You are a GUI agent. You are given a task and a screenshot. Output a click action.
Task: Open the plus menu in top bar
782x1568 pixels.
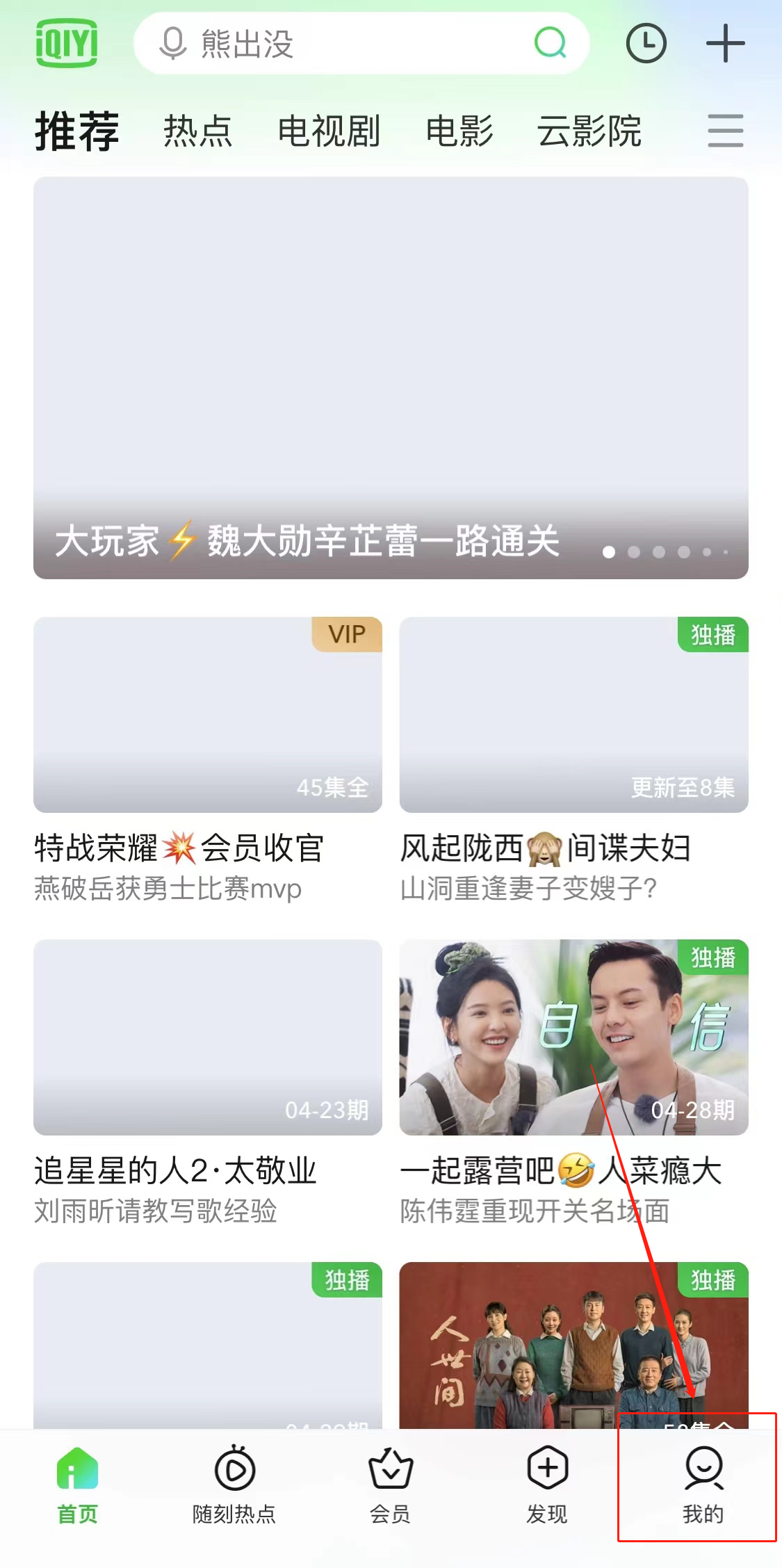point(725,44)
